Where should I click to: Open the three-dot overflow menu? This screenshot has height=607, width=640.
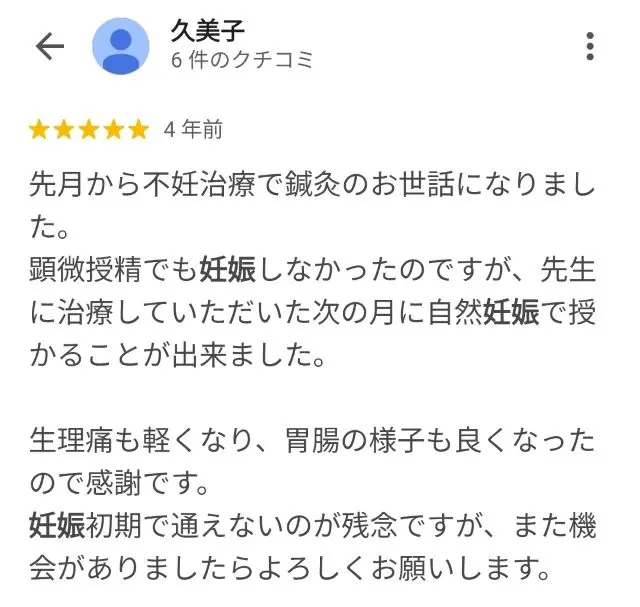(x=591, y=46)
